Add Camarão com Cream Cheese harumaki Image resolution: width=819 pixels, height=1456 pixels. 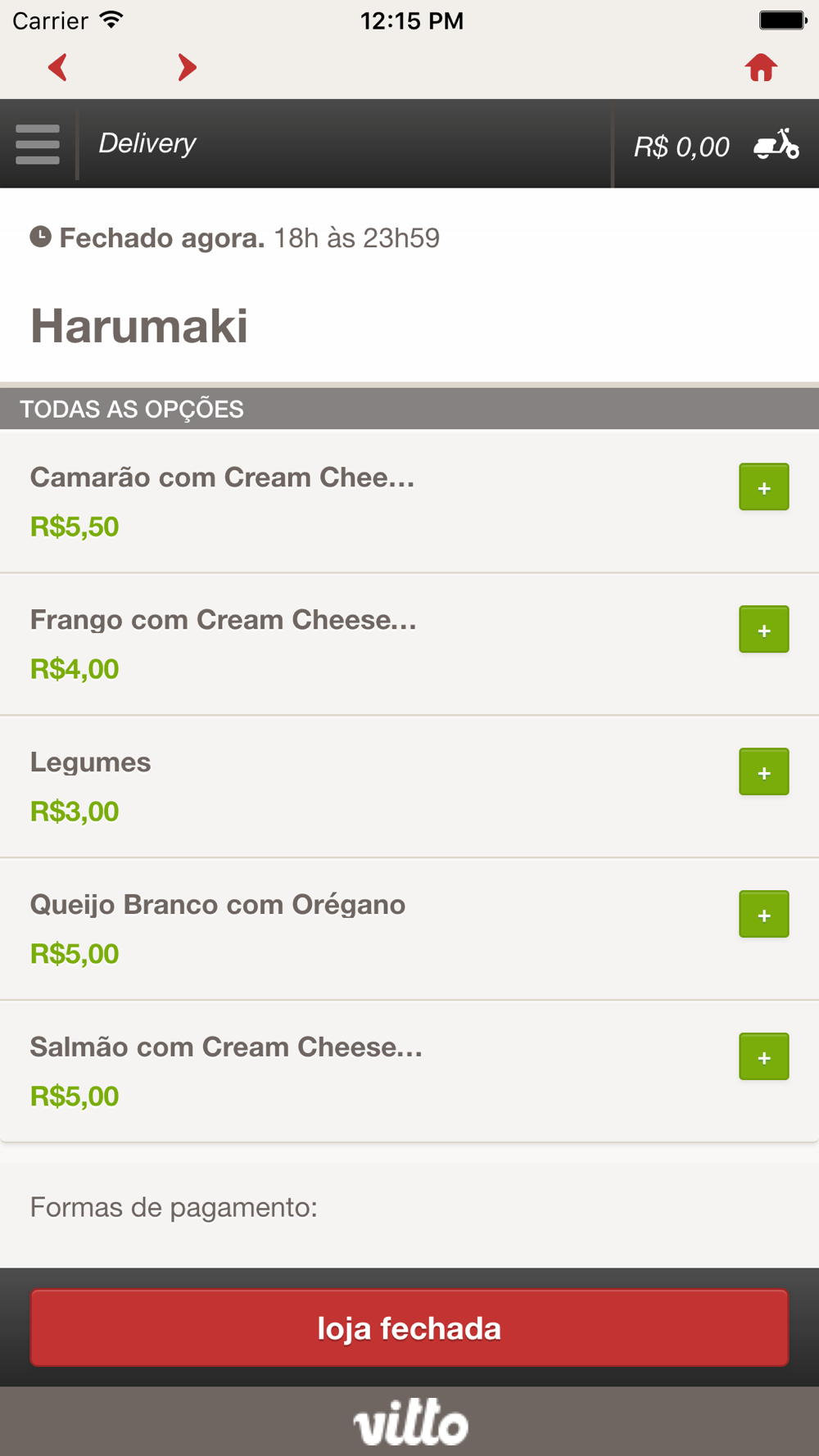[x=764, y=487]
